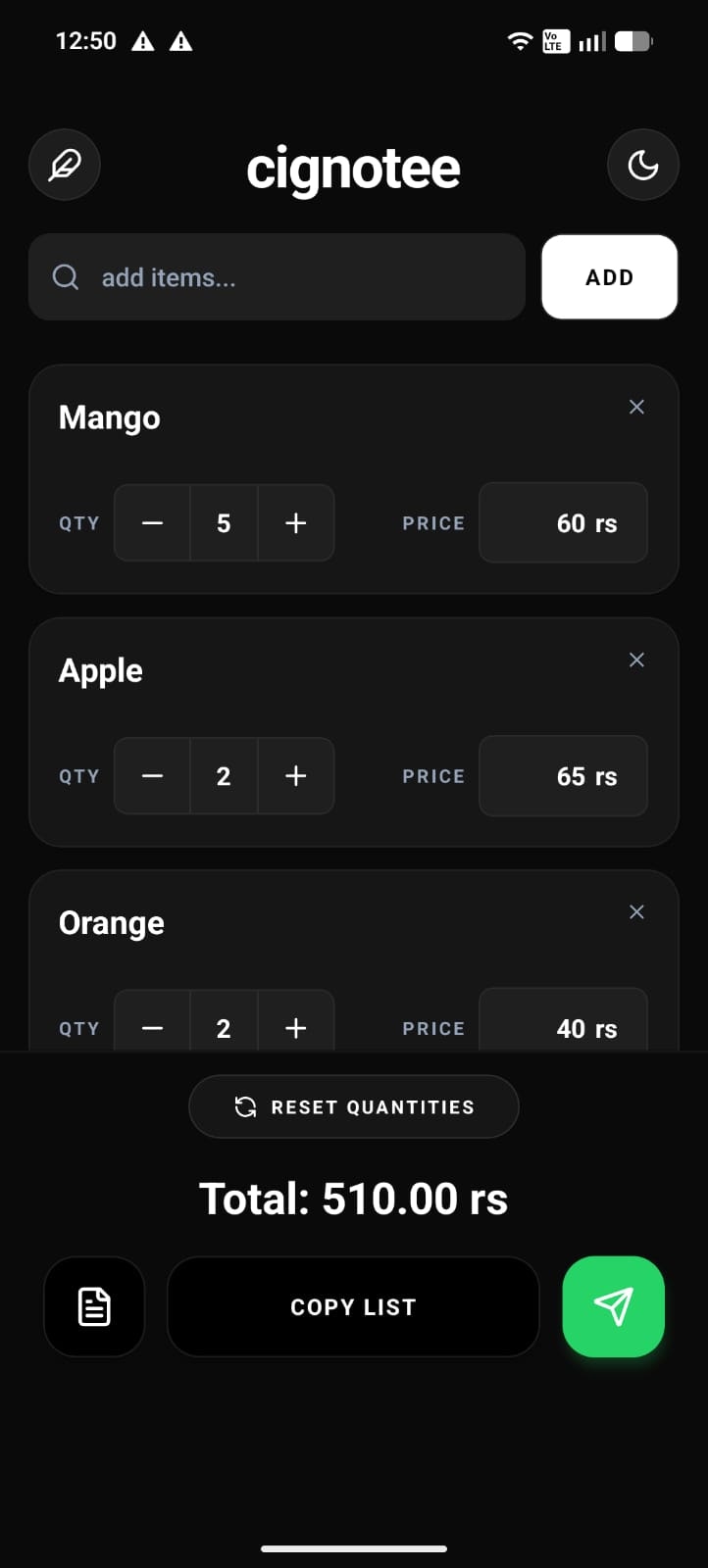Remove Orange using its X icon

(636, 911)
